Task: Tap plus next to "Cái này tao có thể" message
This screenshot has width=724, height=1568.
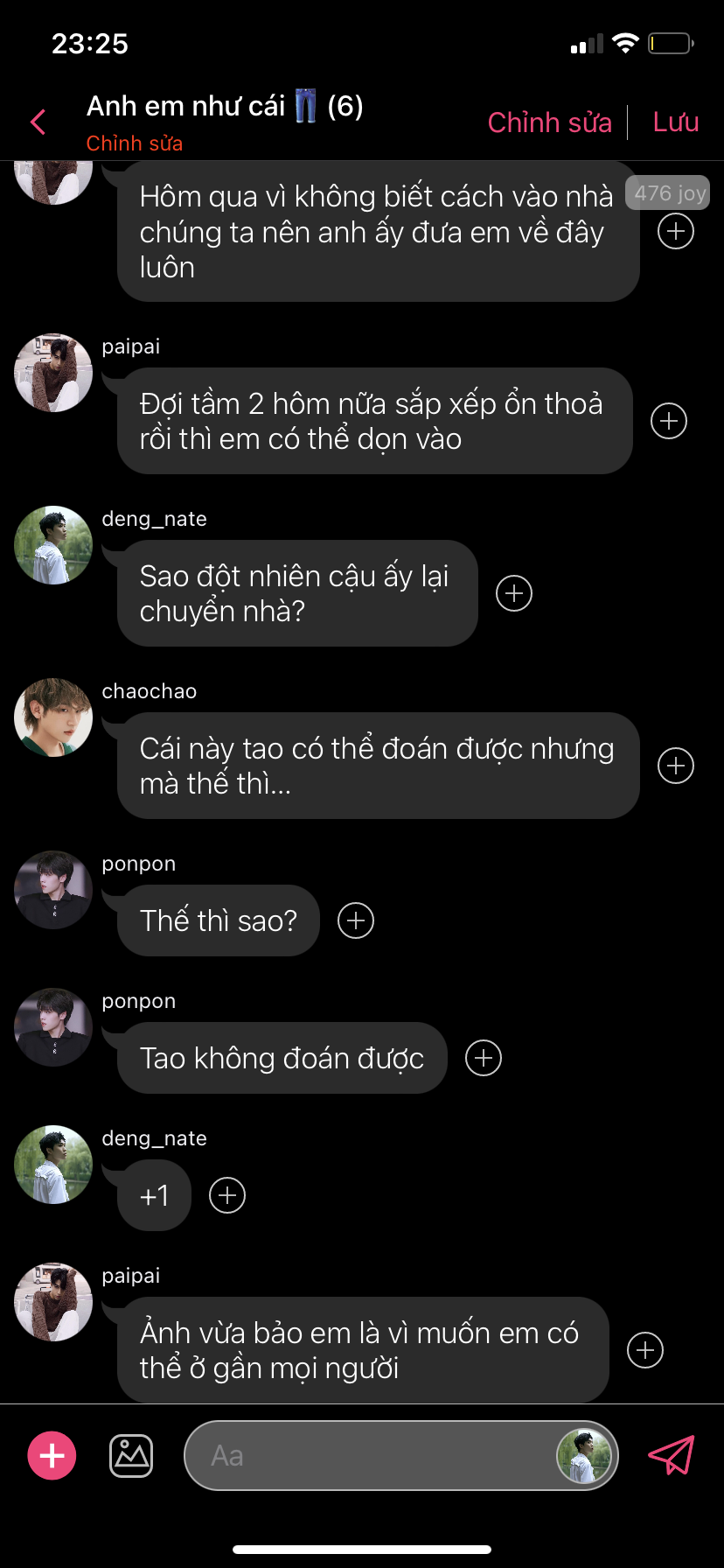Action: (676, 766)
